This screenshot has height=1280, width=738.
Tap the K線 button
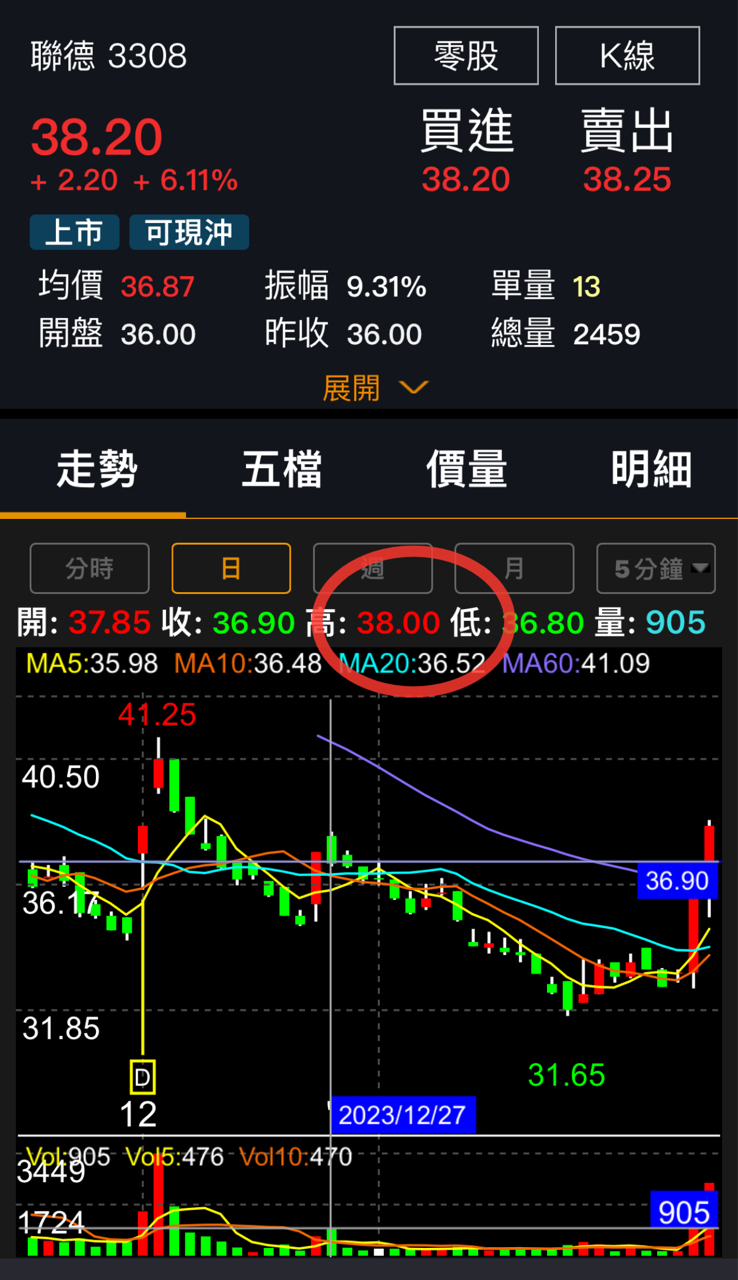click(x=627, y=55)
